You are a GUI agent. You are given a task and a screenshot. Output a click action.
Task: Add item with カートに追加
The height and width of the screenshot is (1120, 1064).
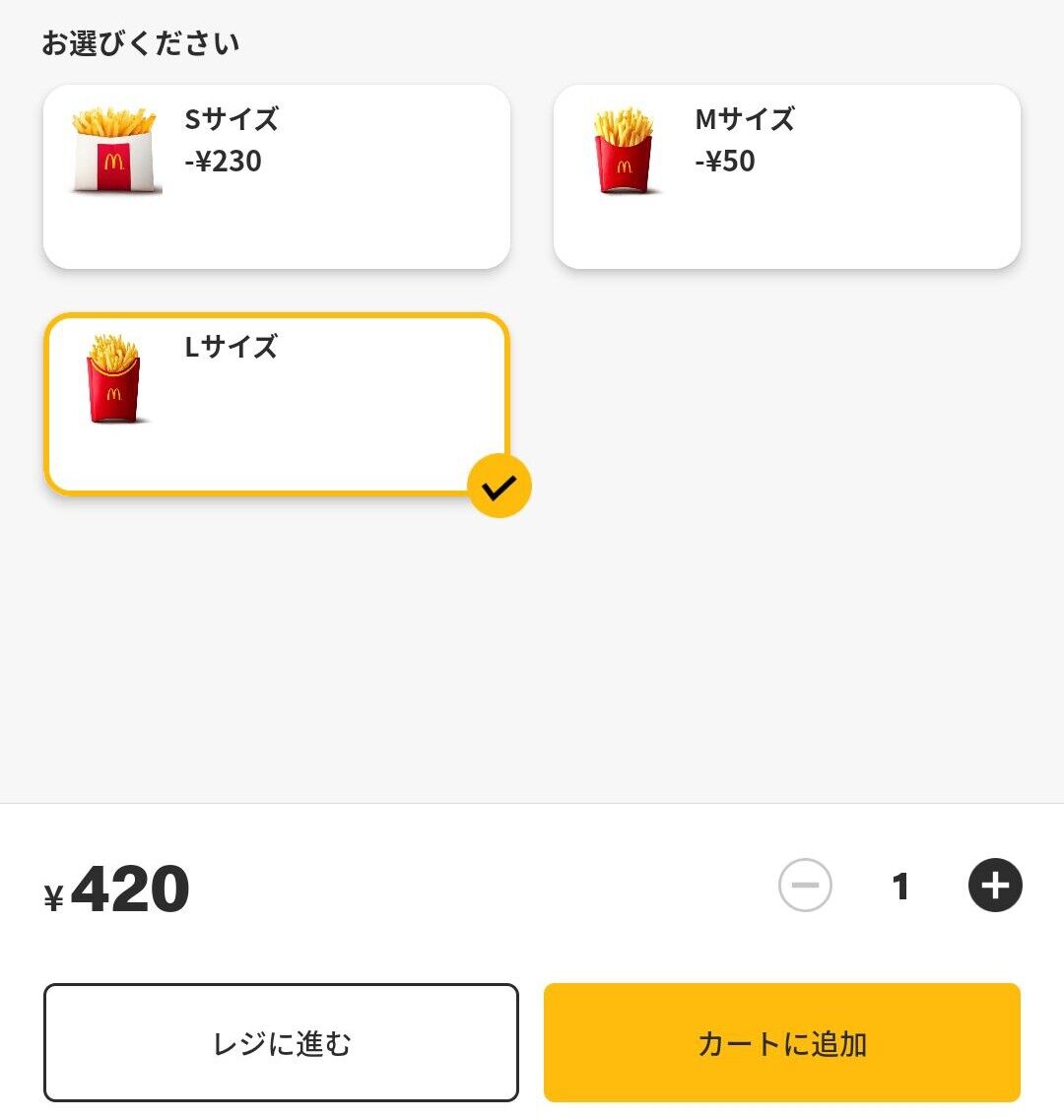tap(781, 1042)
